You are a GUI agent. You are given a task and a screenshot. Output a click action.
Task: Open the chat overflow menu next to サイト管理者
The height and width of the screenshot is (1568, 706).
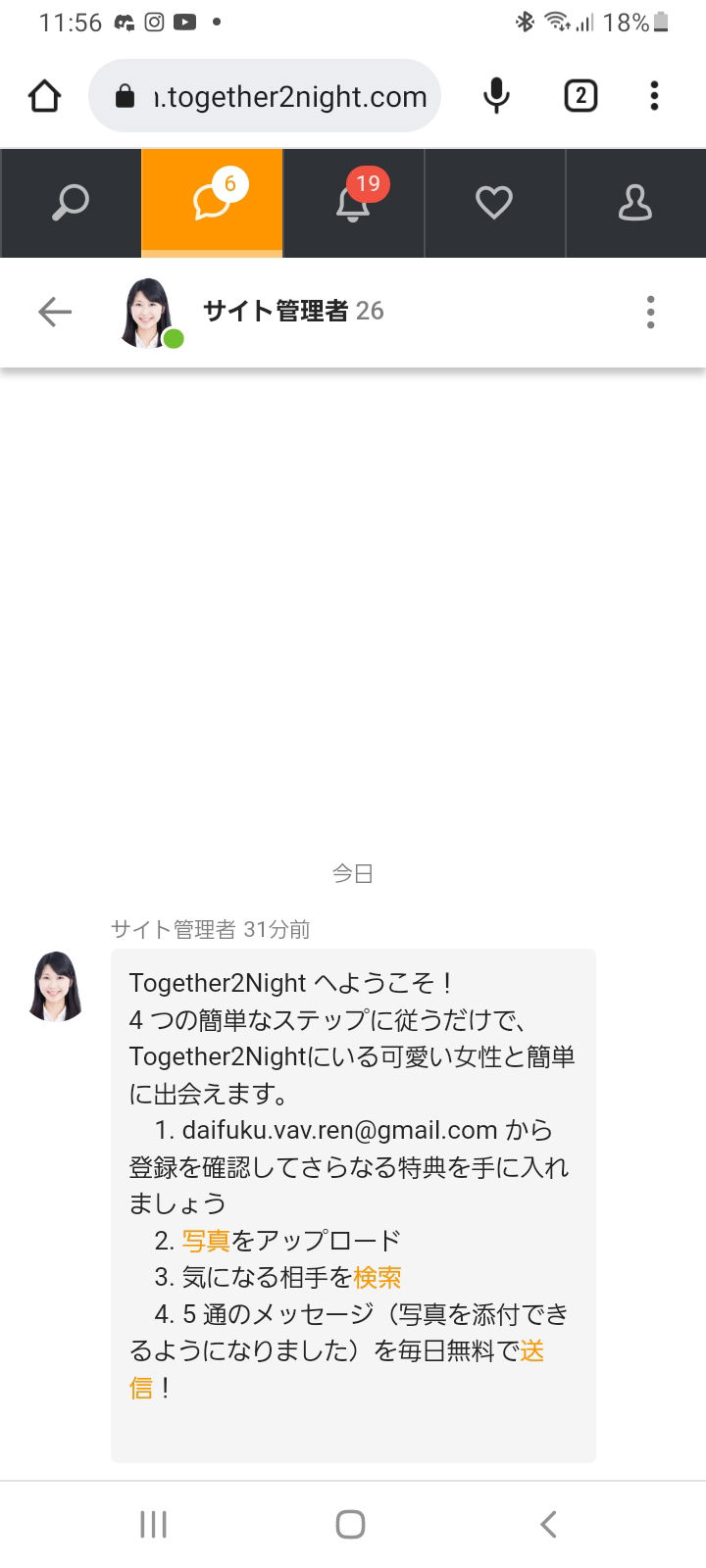(x=650, y=312)
